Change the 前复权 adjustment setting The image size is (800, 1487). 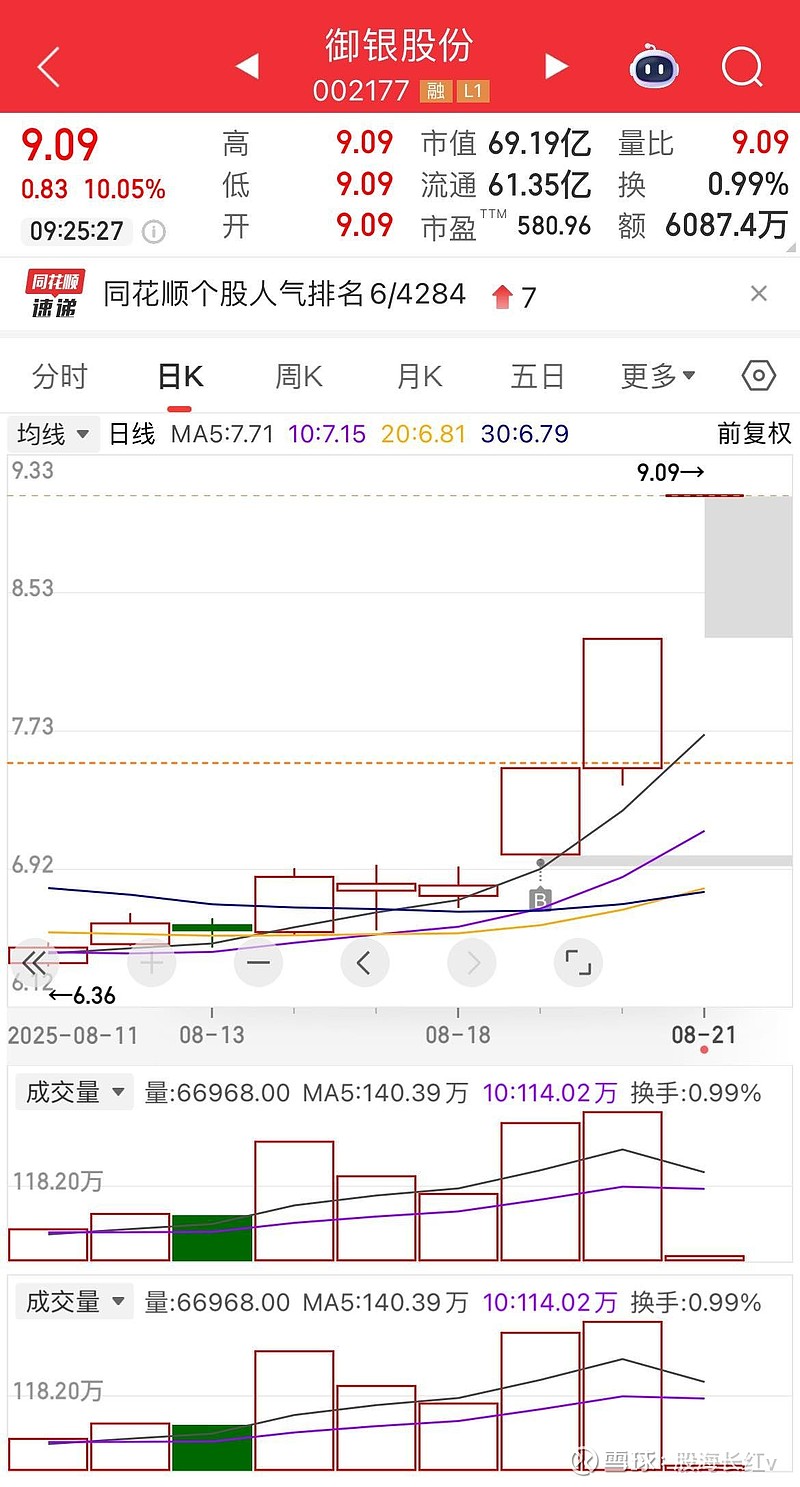point(755,433)
